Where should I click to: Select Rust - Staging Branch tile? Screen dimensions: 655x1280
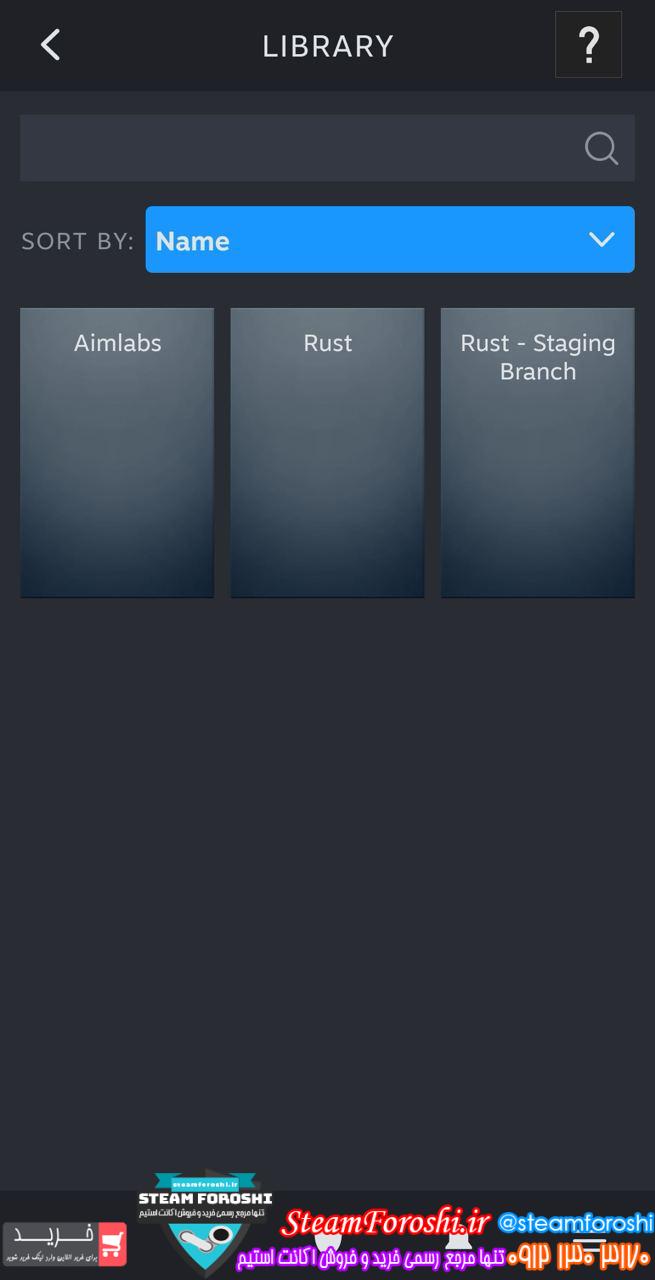pyautogui.click(x=537, y=452)
